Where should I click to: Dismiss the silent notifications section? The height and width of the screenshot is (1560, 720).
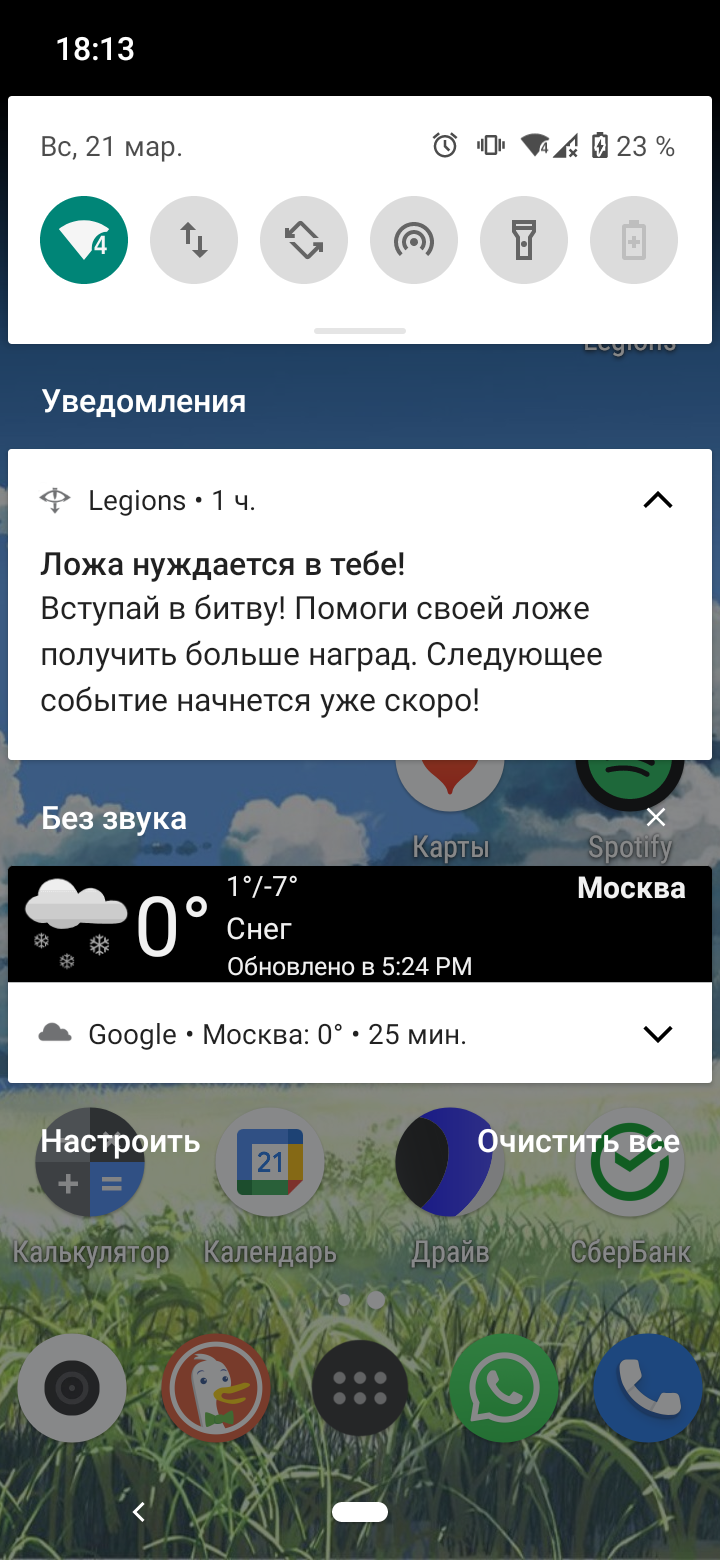[x=656, y=818]
